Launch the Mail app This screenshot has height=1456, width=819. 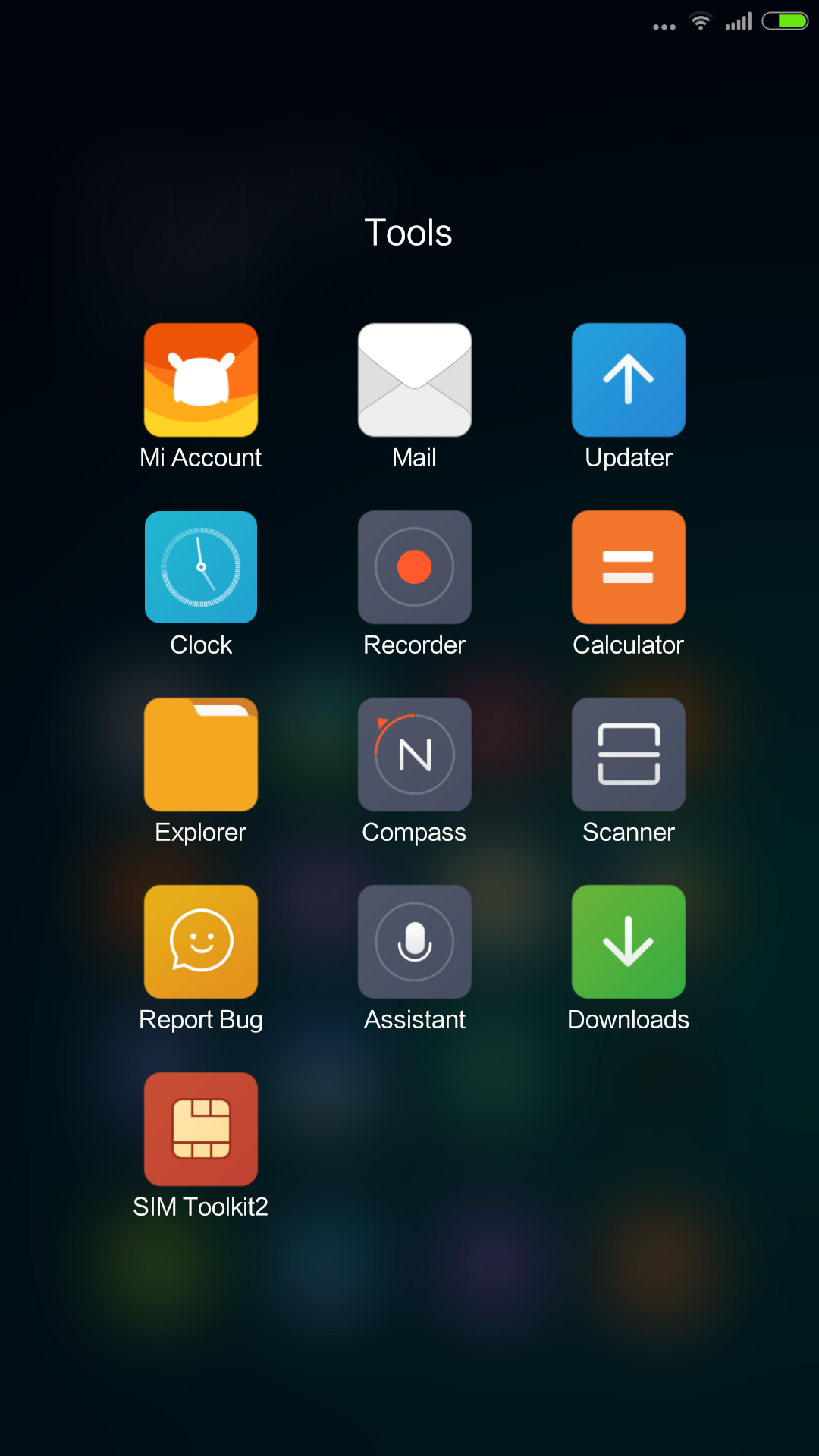tap(415, 380)
